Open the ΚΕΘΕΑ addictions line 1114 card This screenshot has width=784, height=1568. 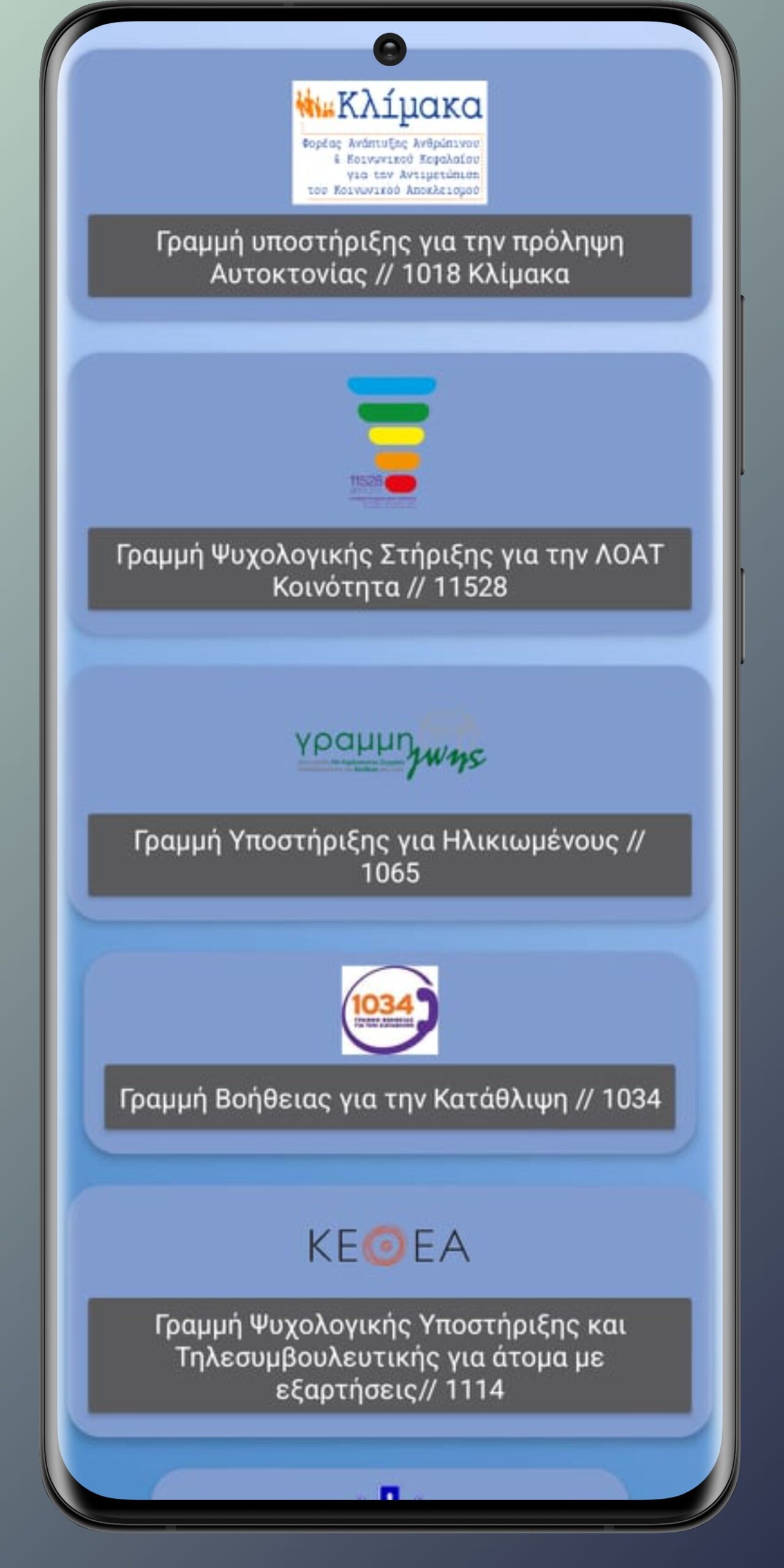[x=390, y=1311]
